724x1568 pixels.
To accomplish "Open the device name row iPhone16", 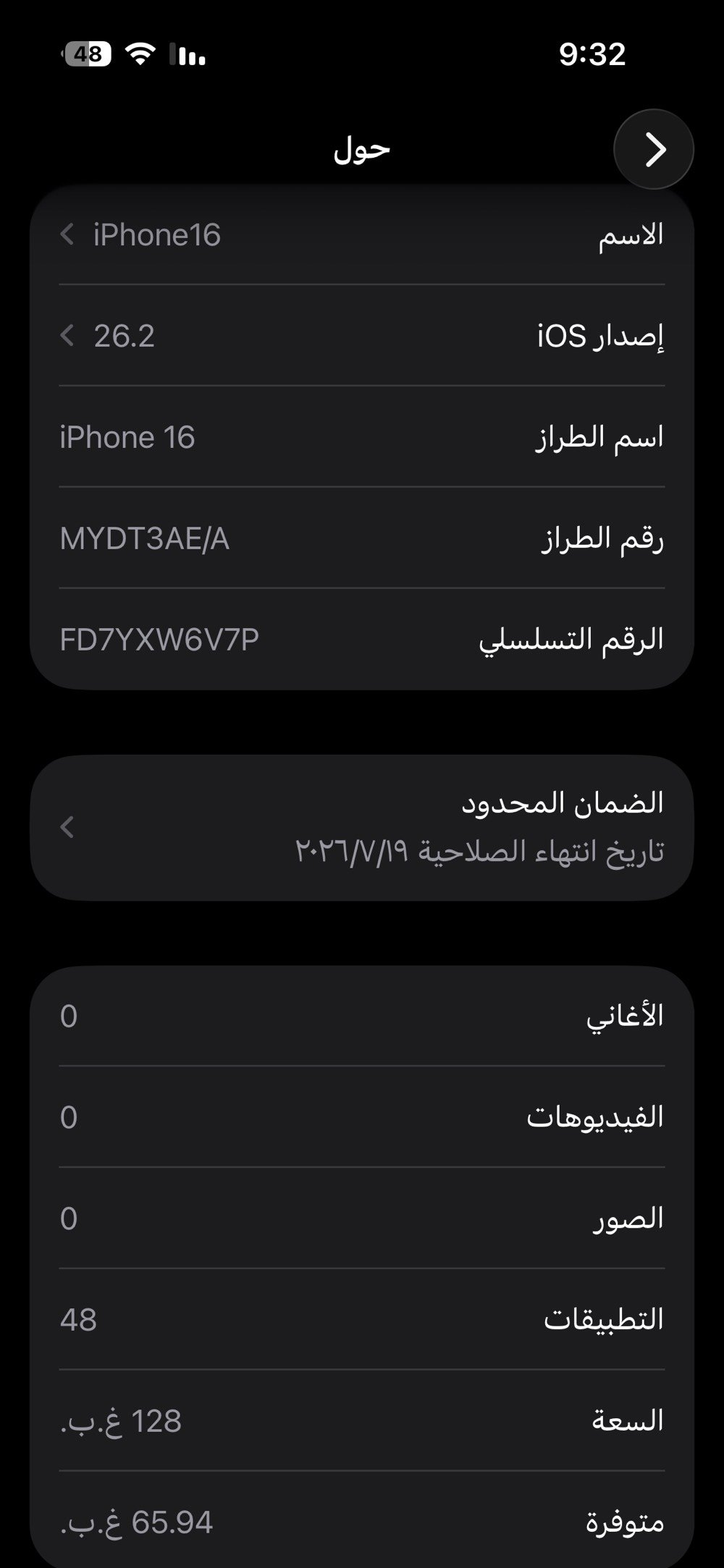I will tap(362, 234).
